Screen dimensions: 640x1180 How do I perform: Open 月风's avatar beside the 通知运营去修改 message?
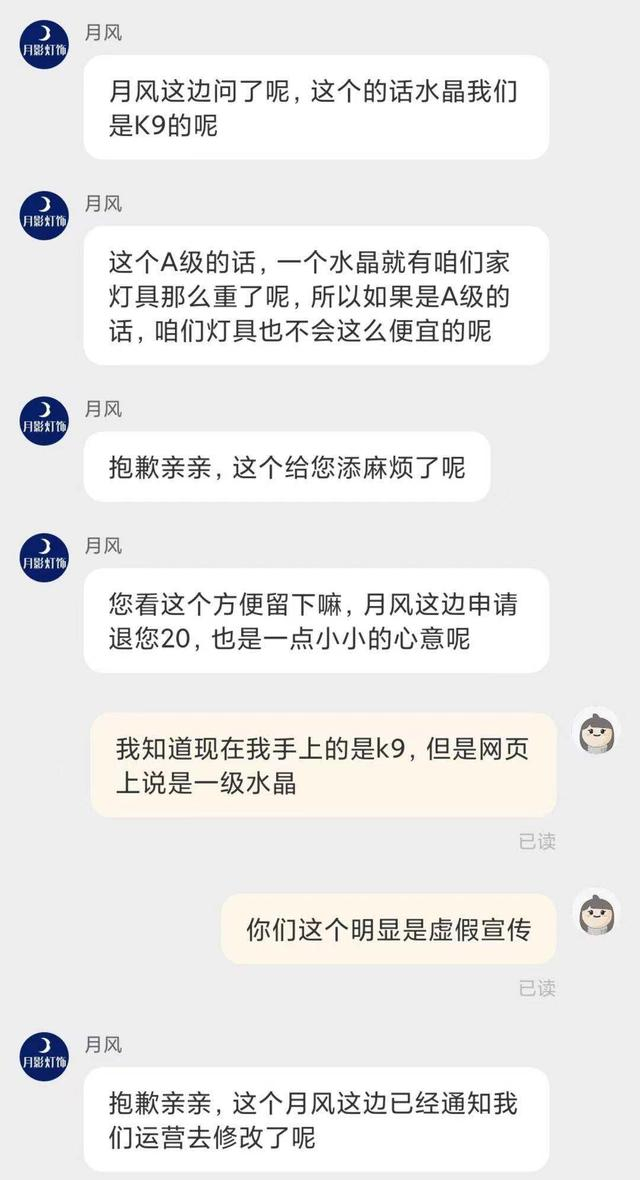pos(44,1057)
